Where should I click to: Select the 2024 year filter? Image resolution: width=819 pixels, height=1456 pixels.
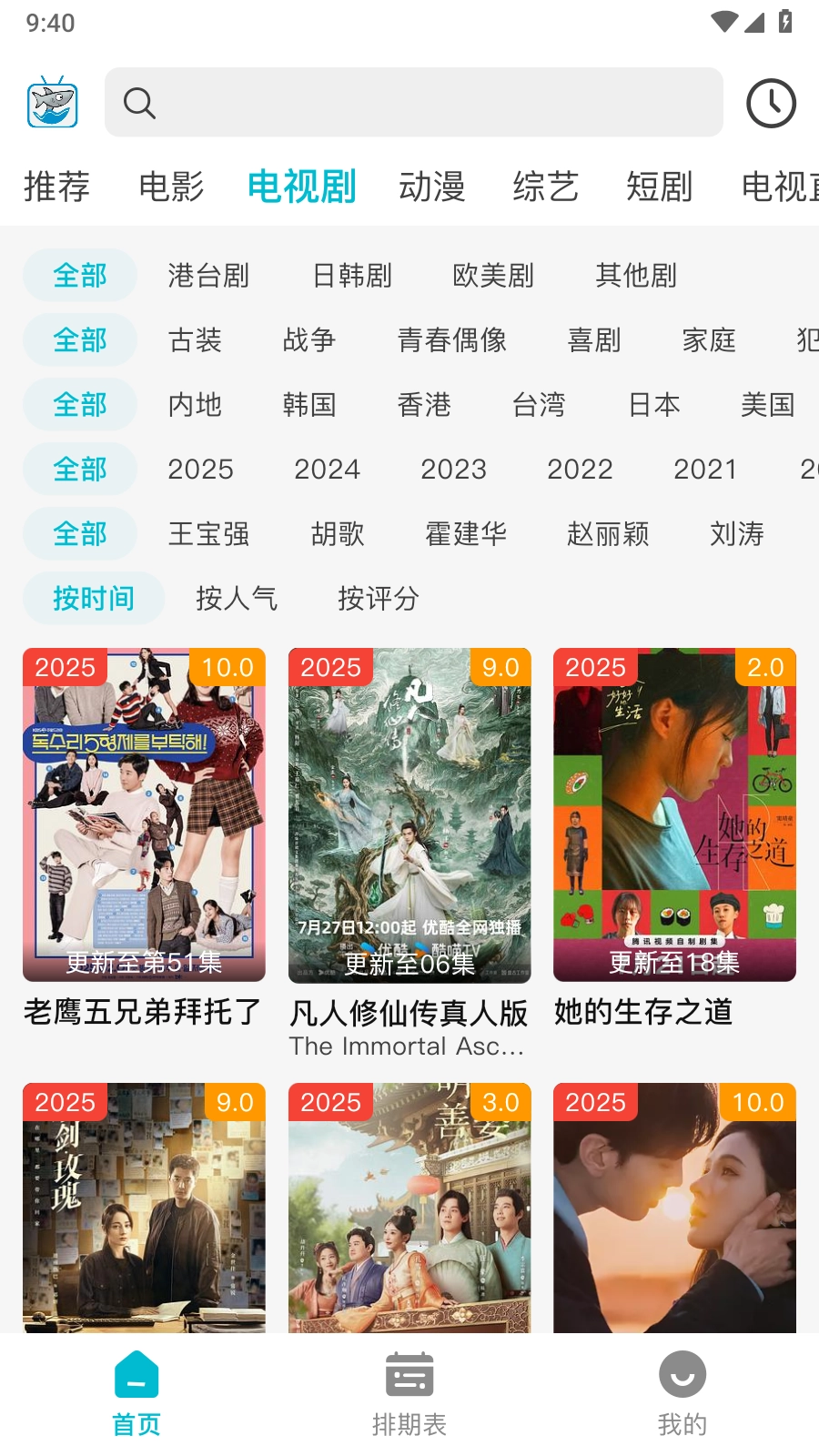(327, 469)
